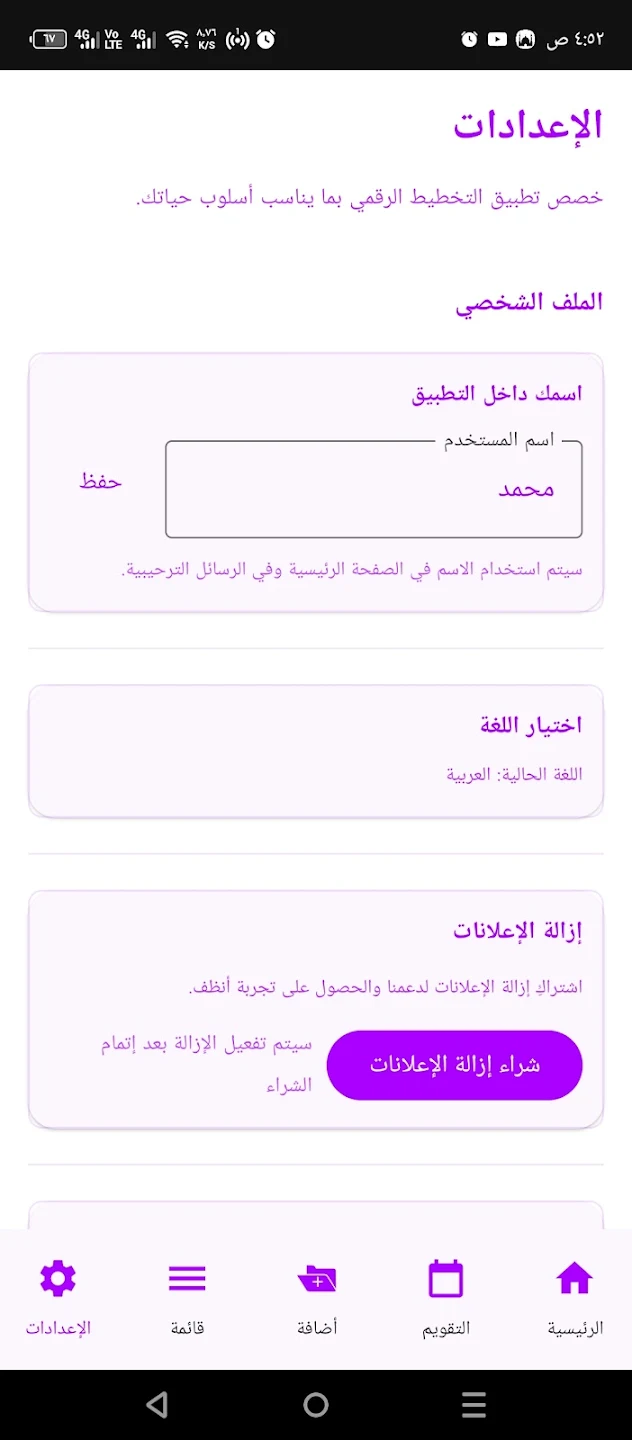632x1440 pixels.
Task: Open the اختيار اللغة language card
Action: [x=316, y=751]
